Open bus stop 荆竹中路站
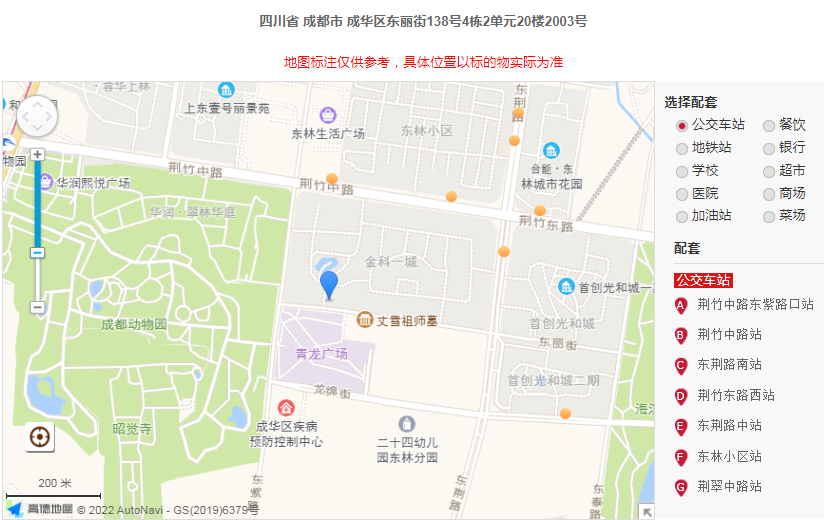The height and width of the screenshot is (520, 824). pyautogui.click(x=729, y=334)
